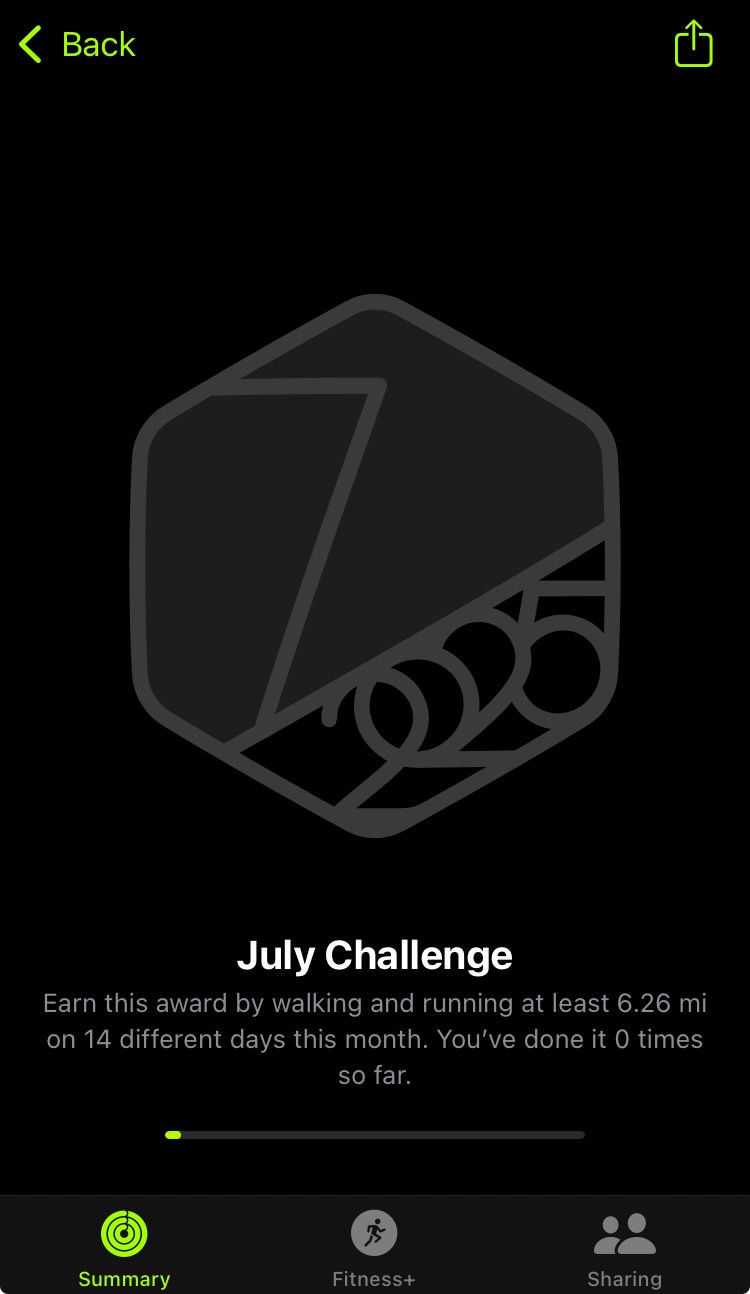750x1294 pixels.
Task: Tap the "Sharing" label in the tab bar
Action: (624, 1278)
